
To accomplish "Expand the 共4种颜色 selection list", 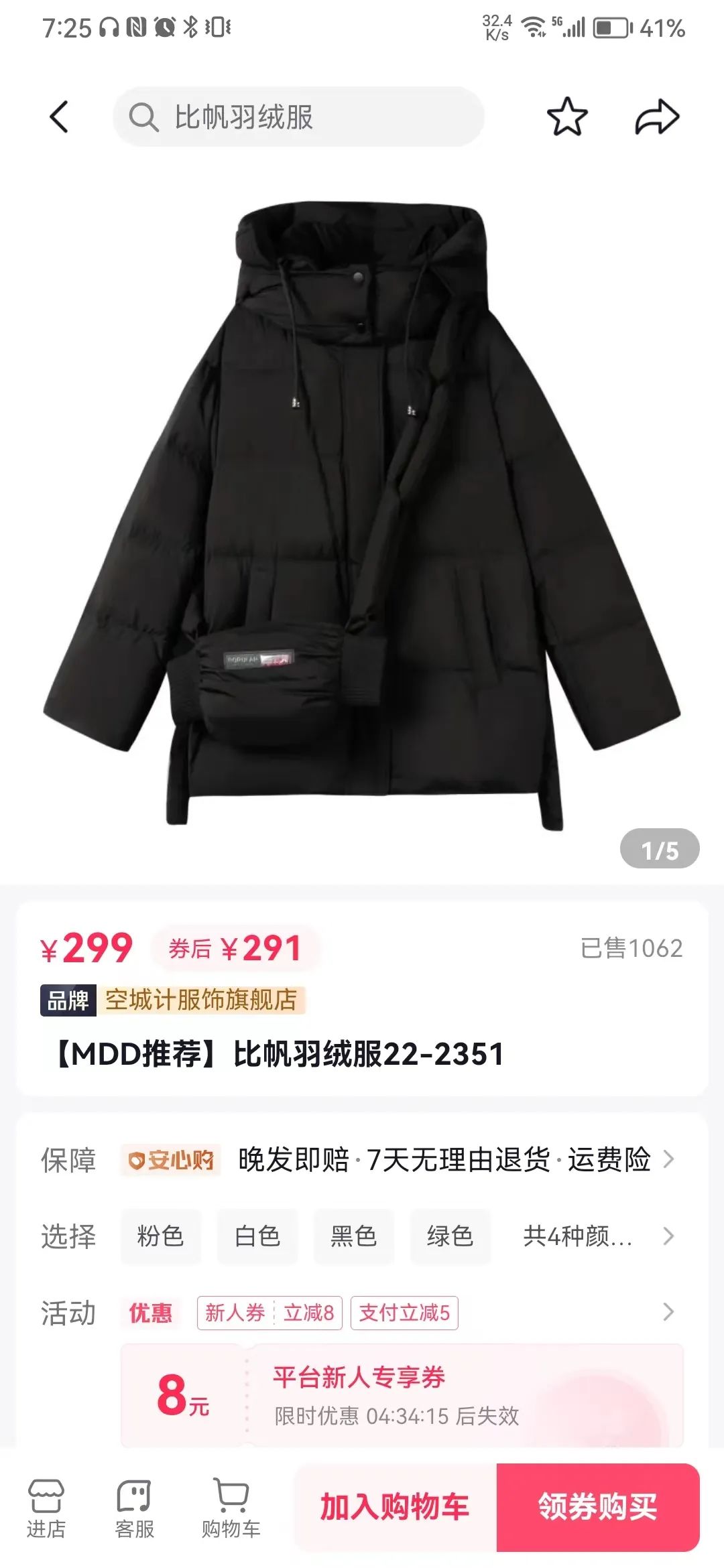I will 597,1236.
